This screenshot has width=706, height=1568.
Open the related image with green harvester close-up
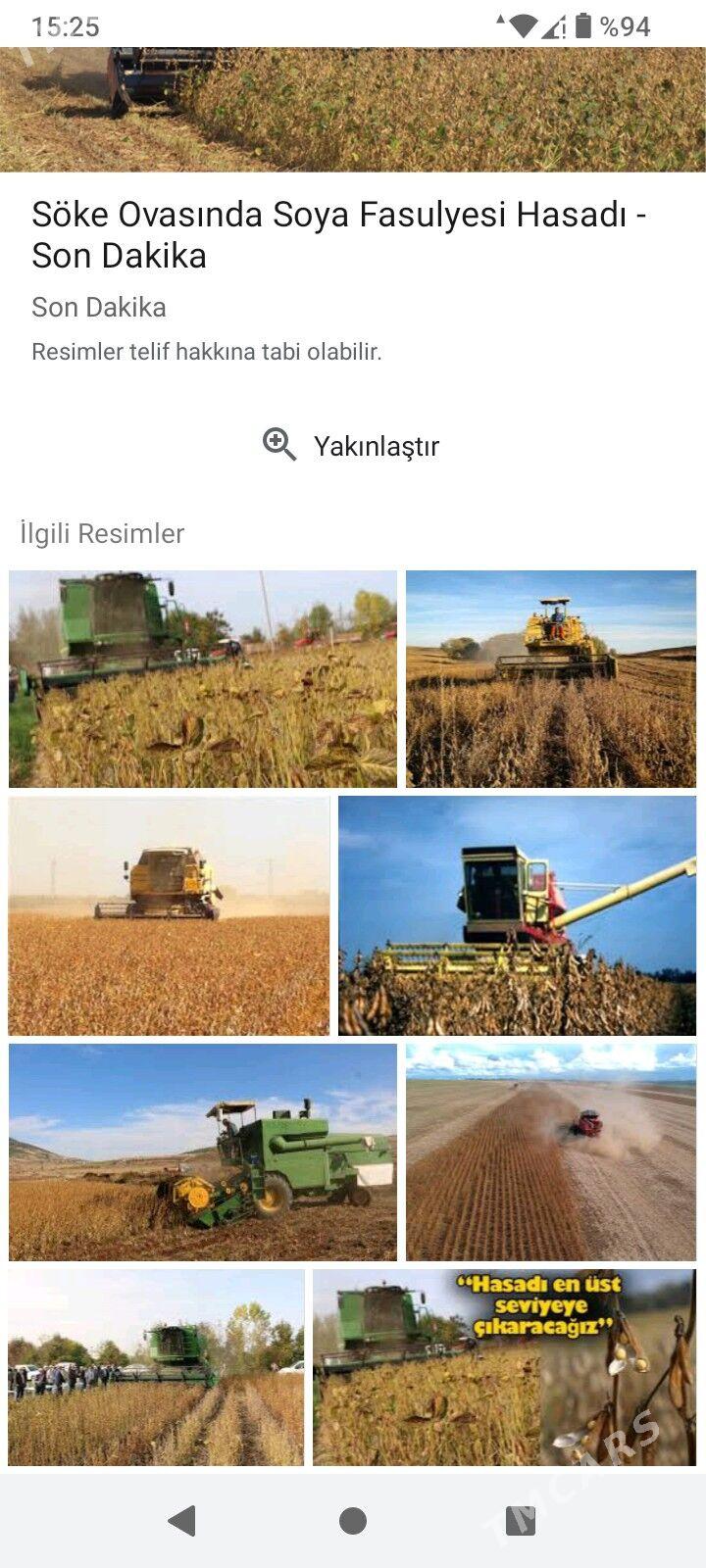203,679
